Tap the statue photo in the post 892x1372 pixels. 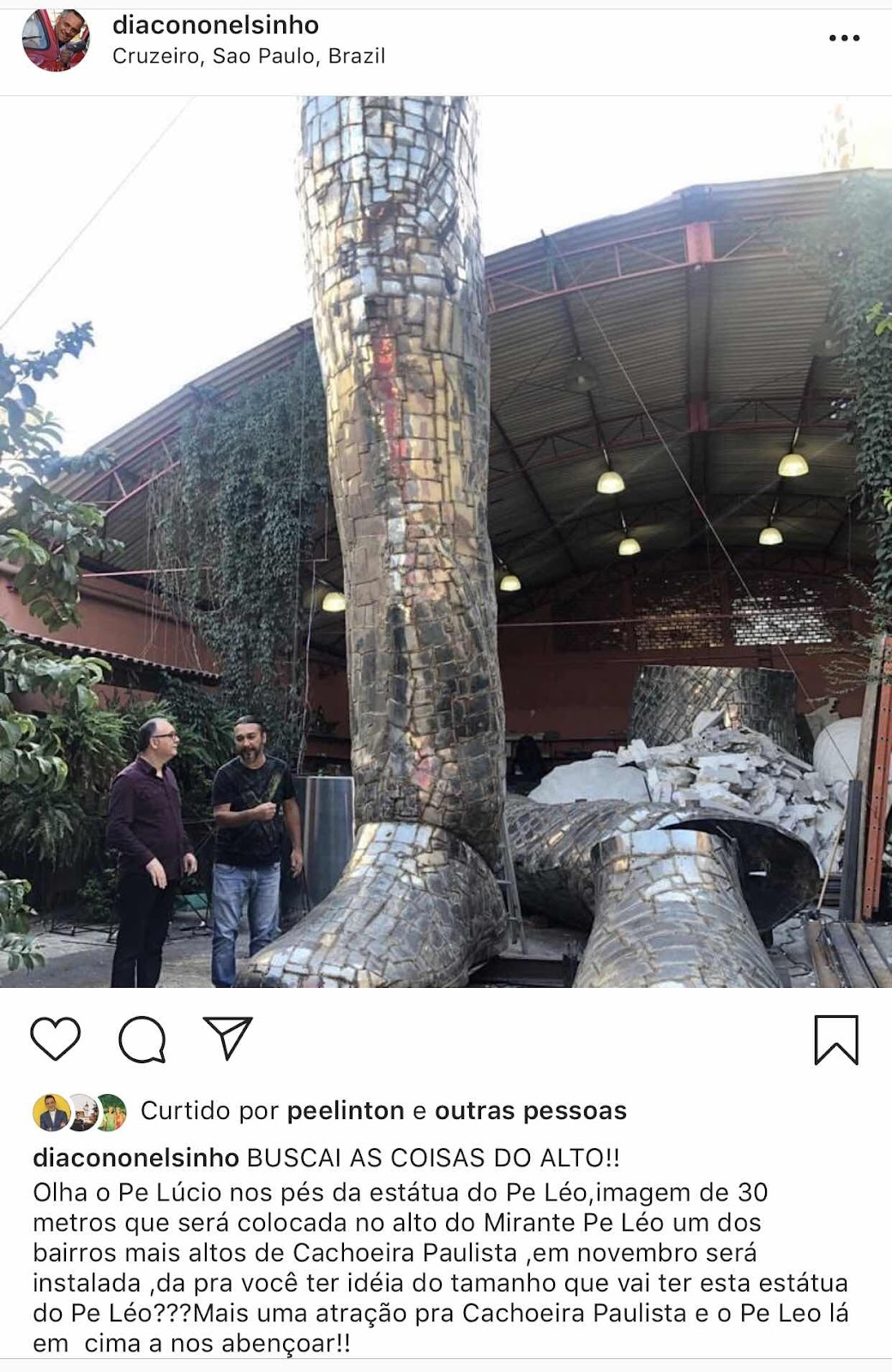(446, 542)
